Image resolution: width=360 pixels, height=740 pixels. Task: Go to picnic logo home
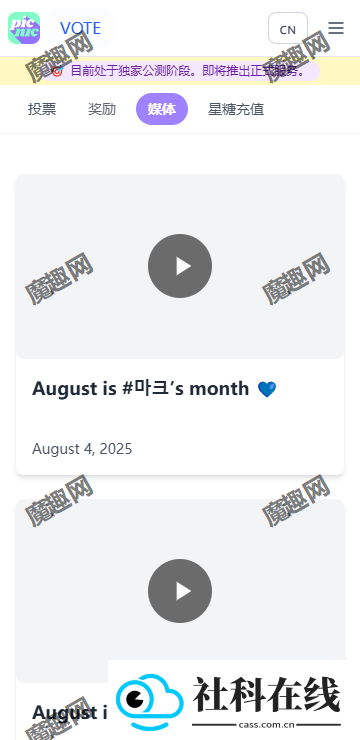[x=24, y=28]
